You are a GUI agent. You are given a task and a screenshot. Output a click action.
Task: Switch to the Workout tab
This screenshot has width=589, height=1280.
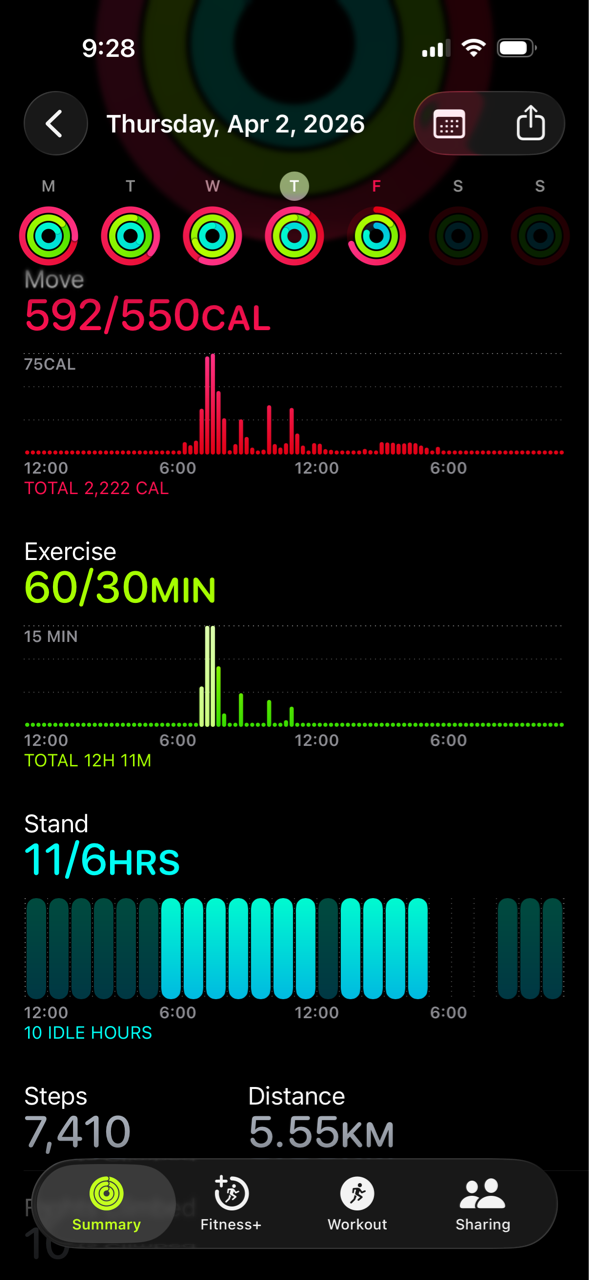tap(357, 1204)
